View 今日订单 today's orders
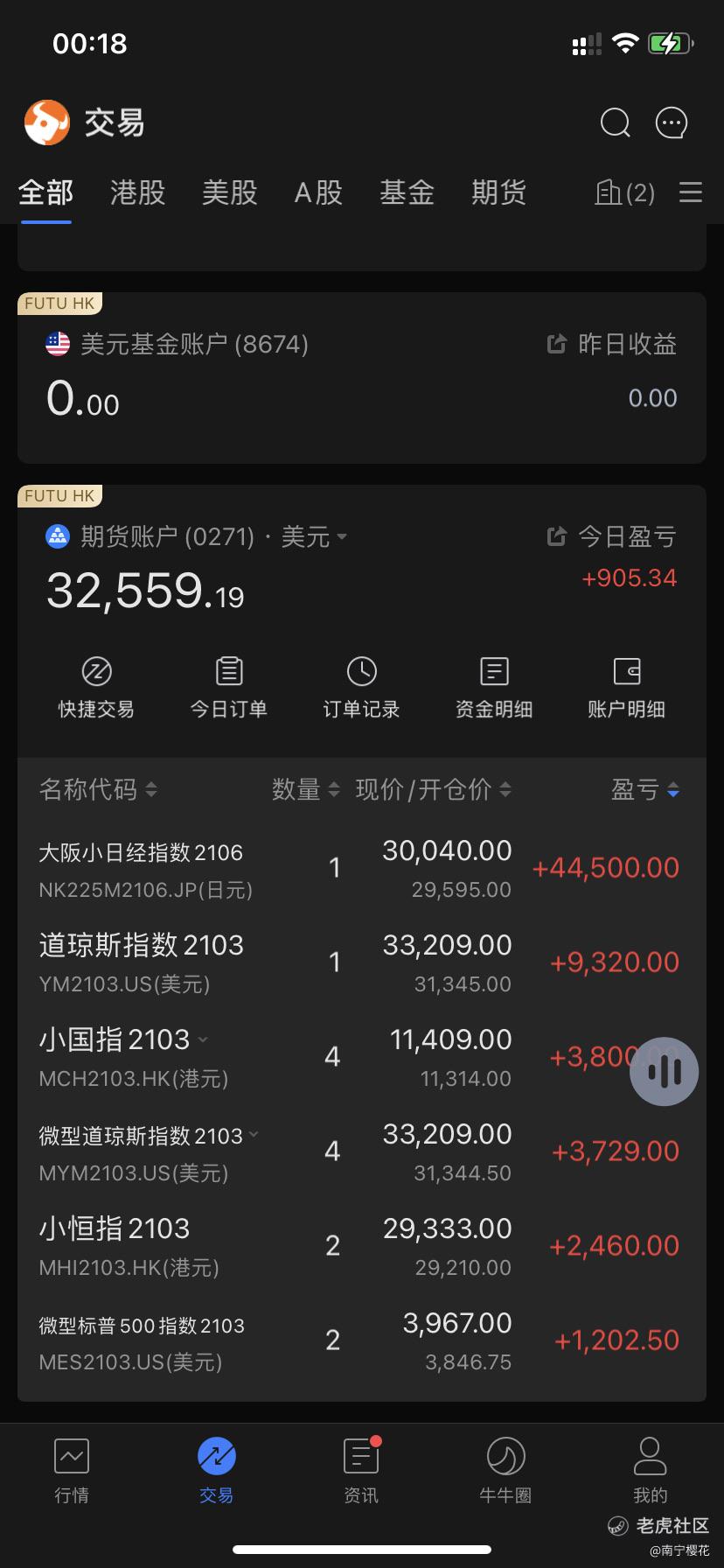 (x=229, y=688)
